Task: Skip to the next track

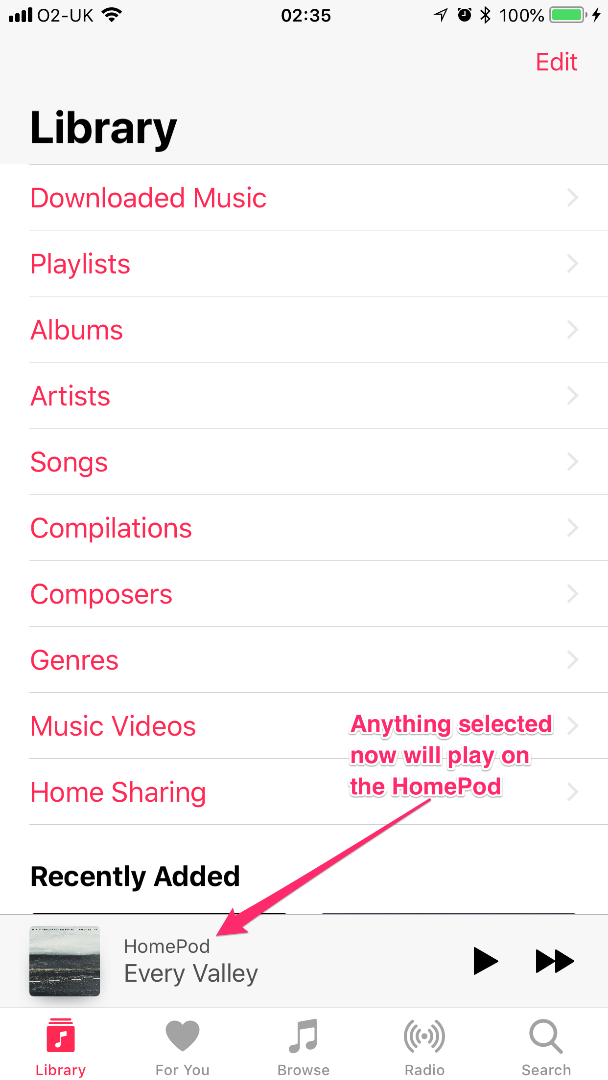Action: tap(554, 961)
